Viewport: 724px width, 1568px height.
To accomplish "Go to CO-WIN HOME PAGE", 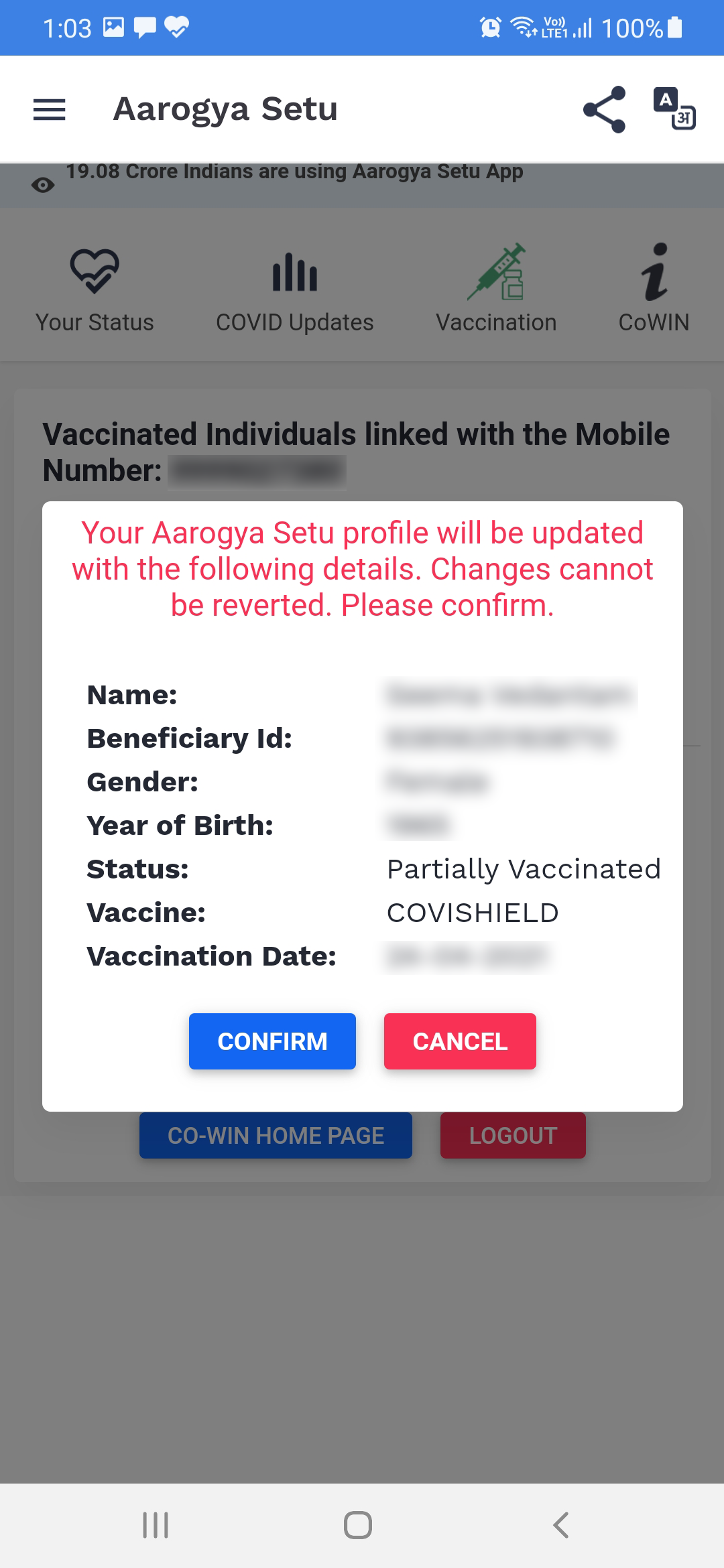I will [x=276, y=1136].
